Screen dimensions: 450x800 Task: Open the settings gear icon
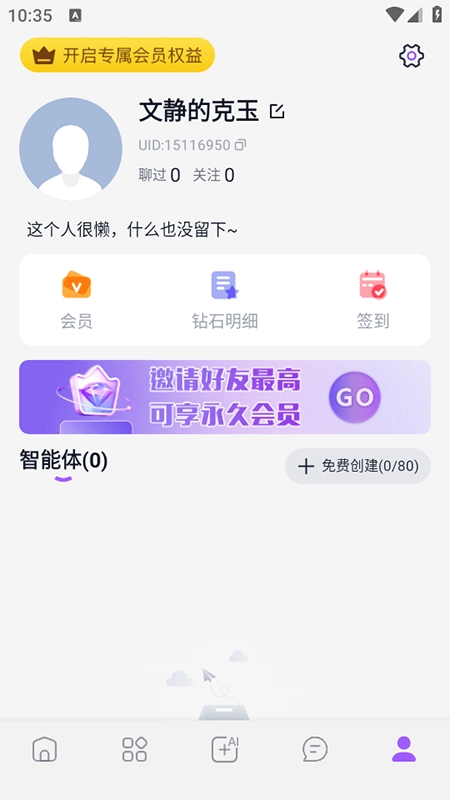[411, 56]
